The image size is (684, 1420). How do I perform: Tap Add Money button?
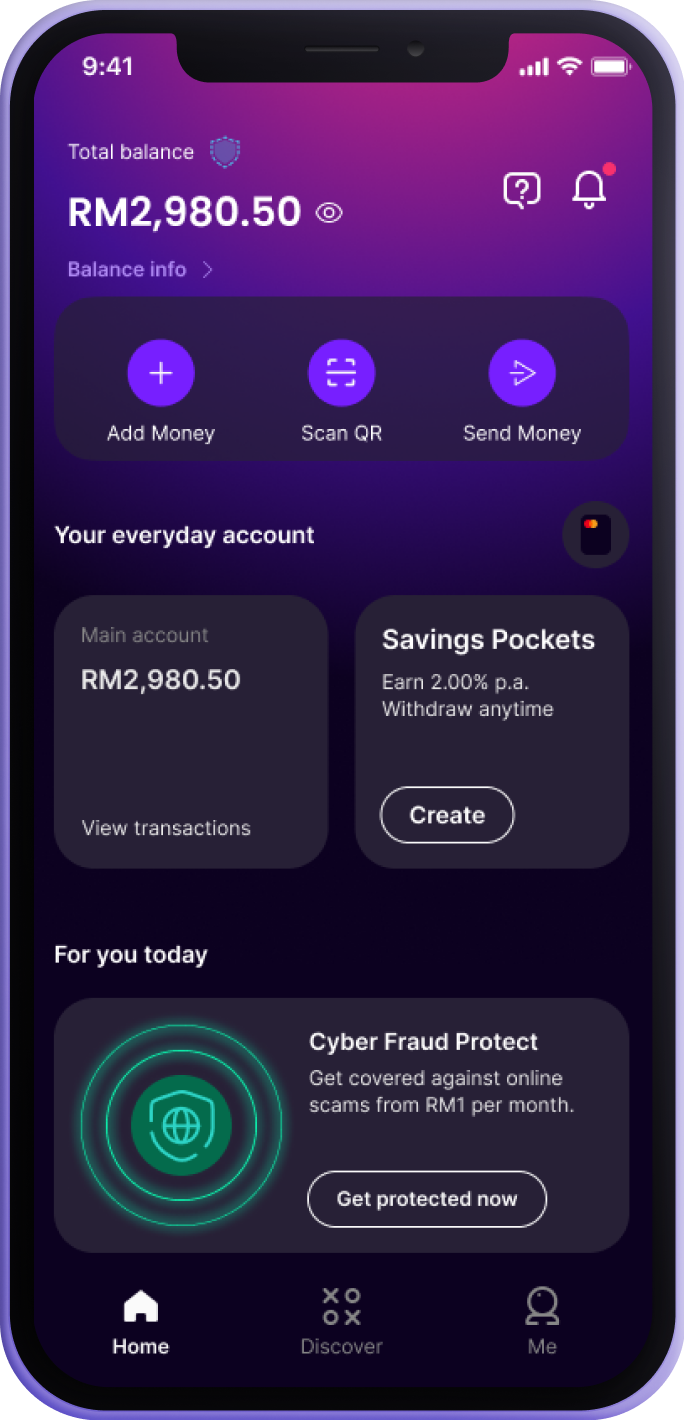(161, 374)
